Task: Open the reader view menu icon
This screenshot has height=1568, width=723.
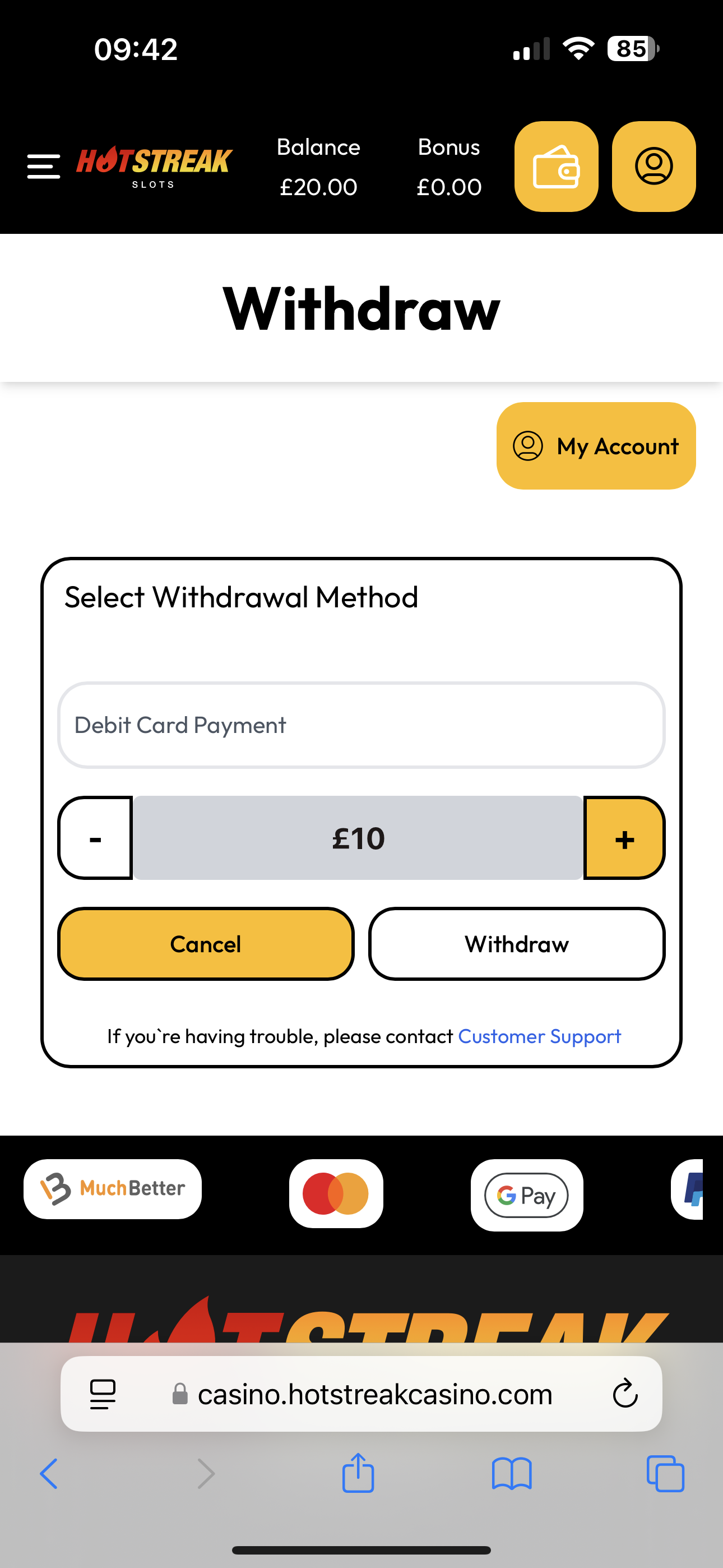Action: pyautogui.click(x=102, y=1394)
